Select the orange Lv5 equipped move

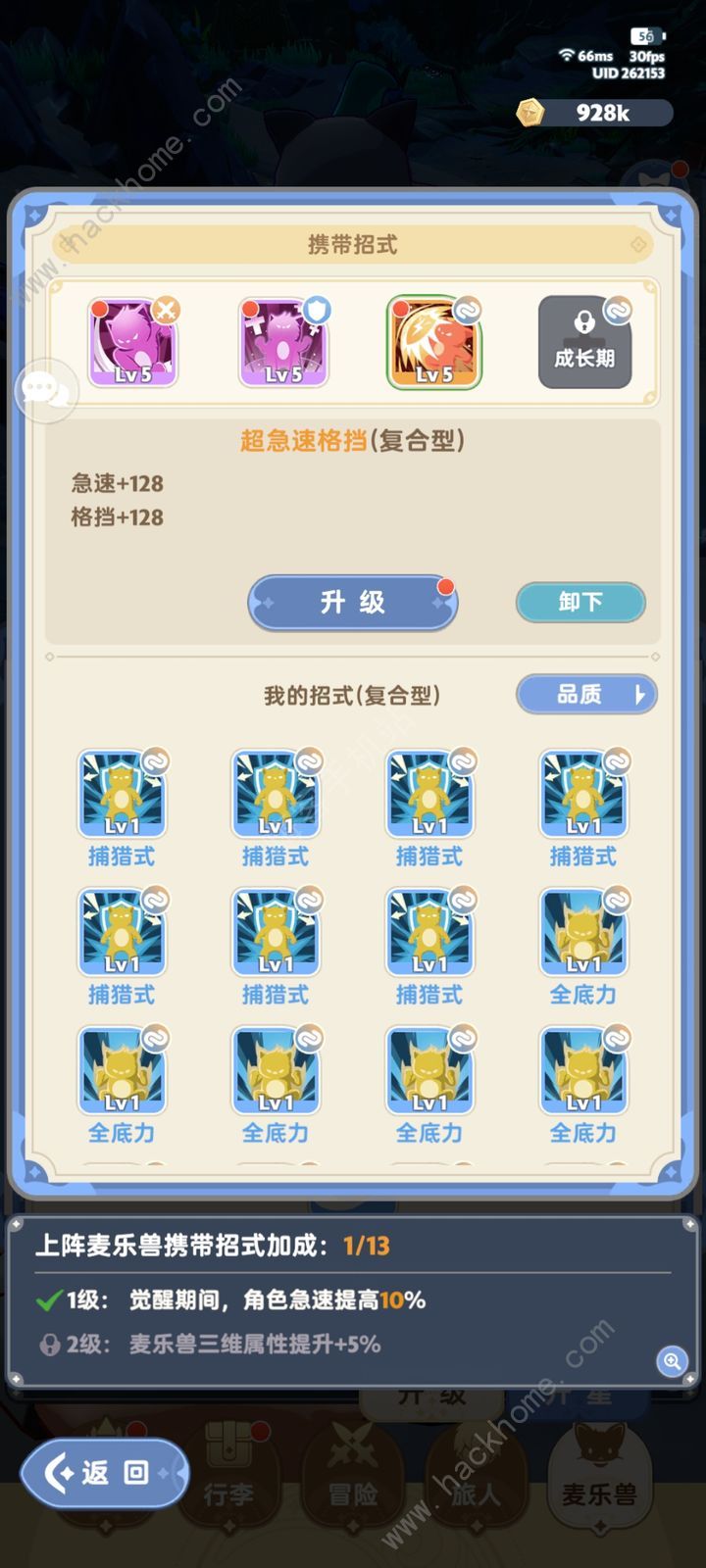(434, 343)
